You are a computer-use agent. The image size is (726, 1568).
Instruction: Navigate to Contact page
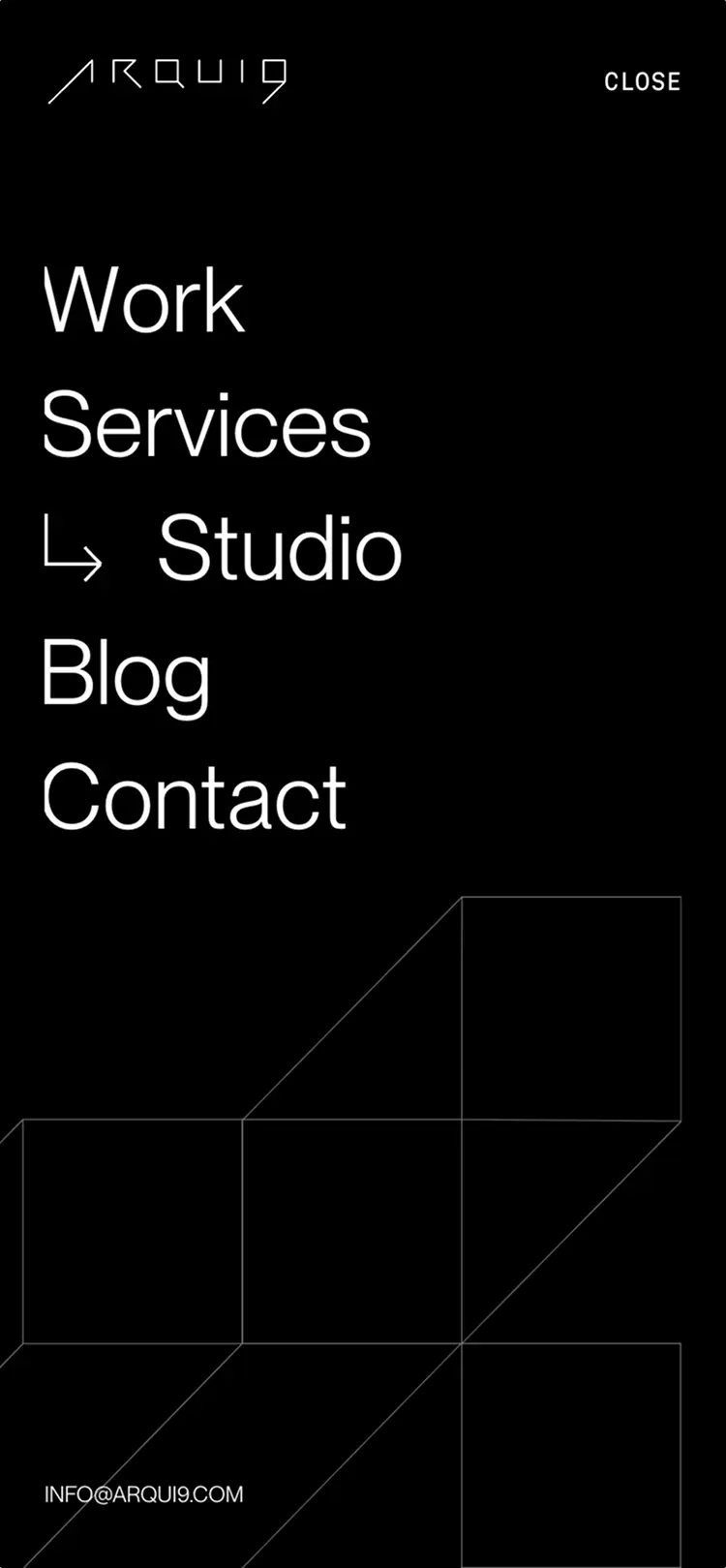194,797
